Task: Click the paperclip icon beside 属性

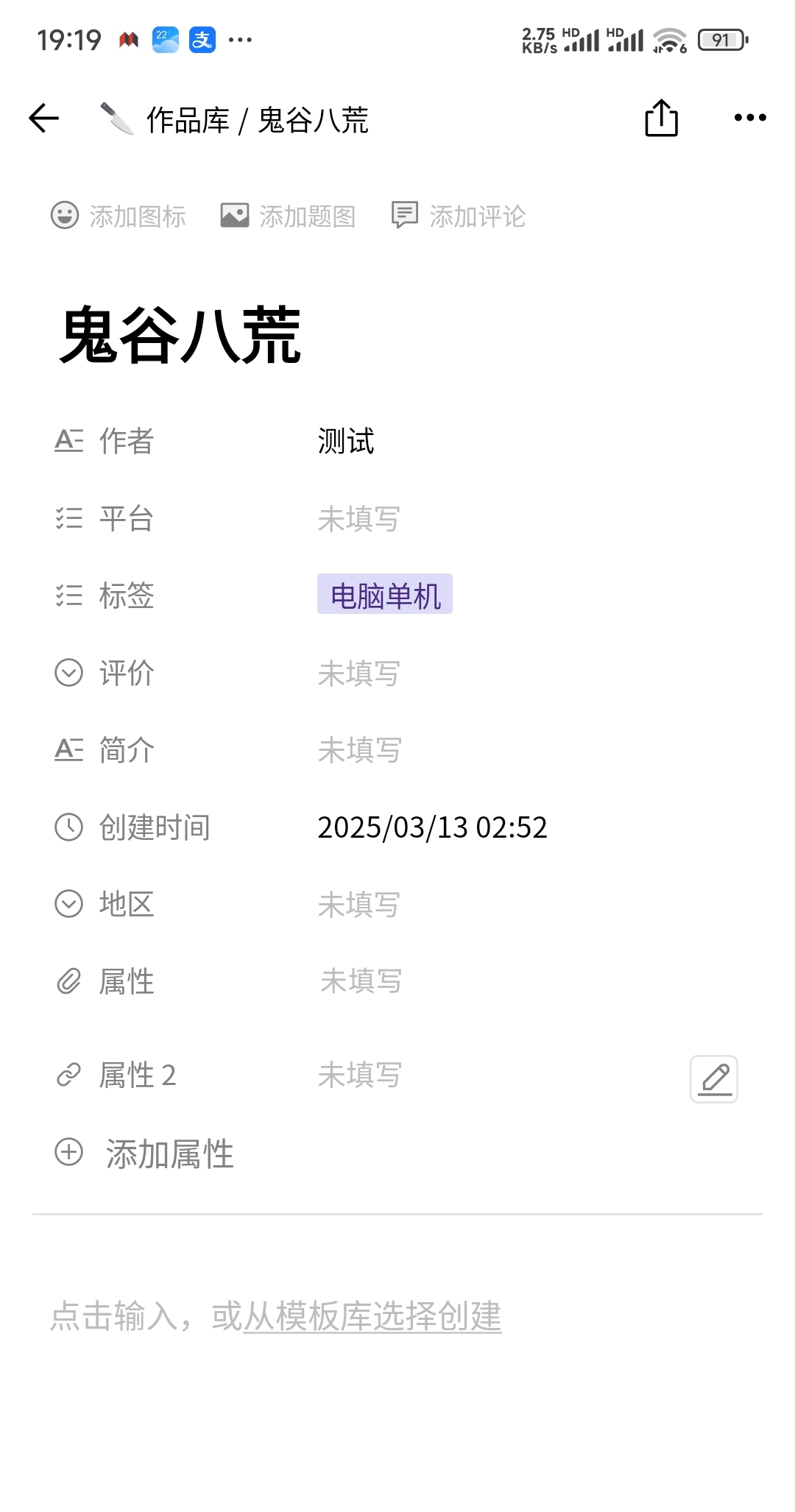Action: pos(68,981)
